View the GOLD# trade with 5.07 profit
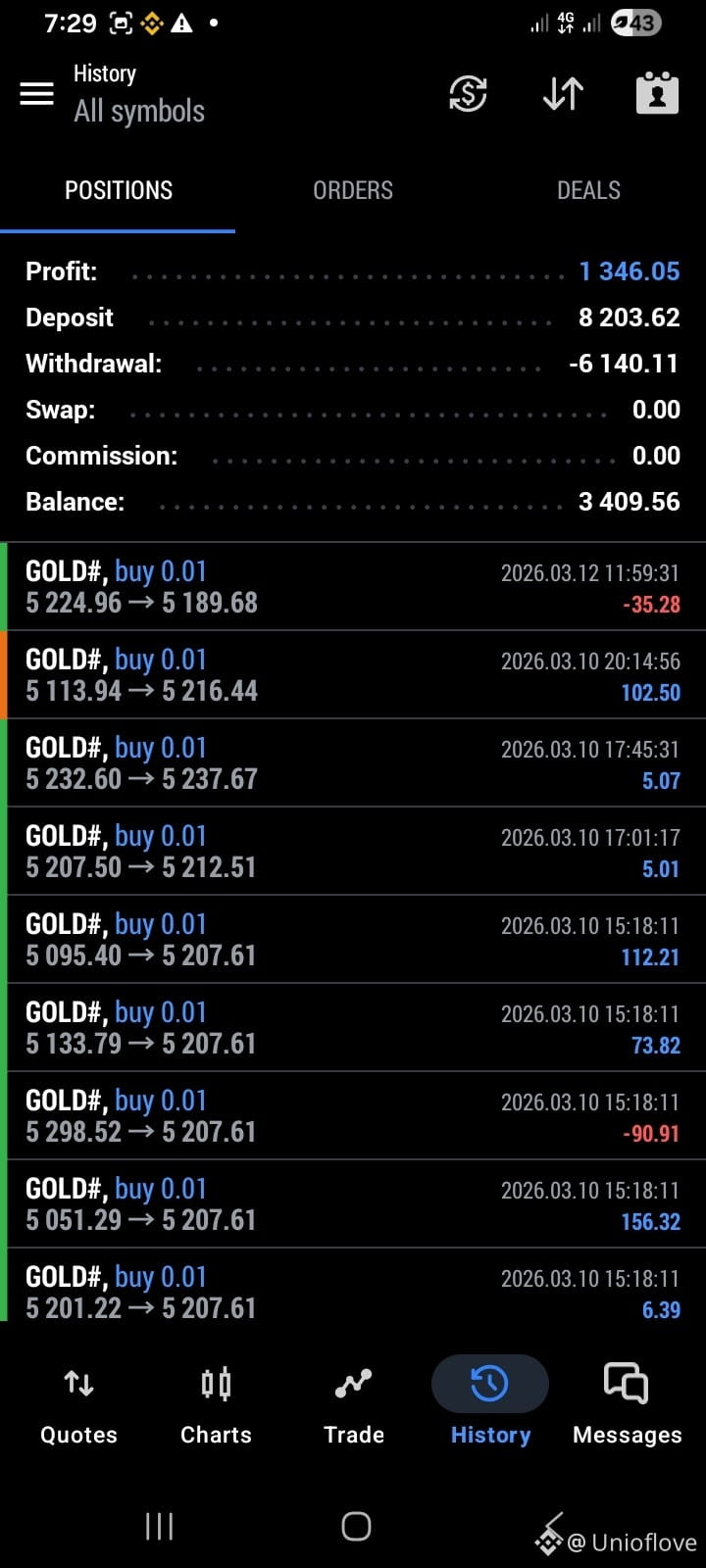 click(353, 762)
